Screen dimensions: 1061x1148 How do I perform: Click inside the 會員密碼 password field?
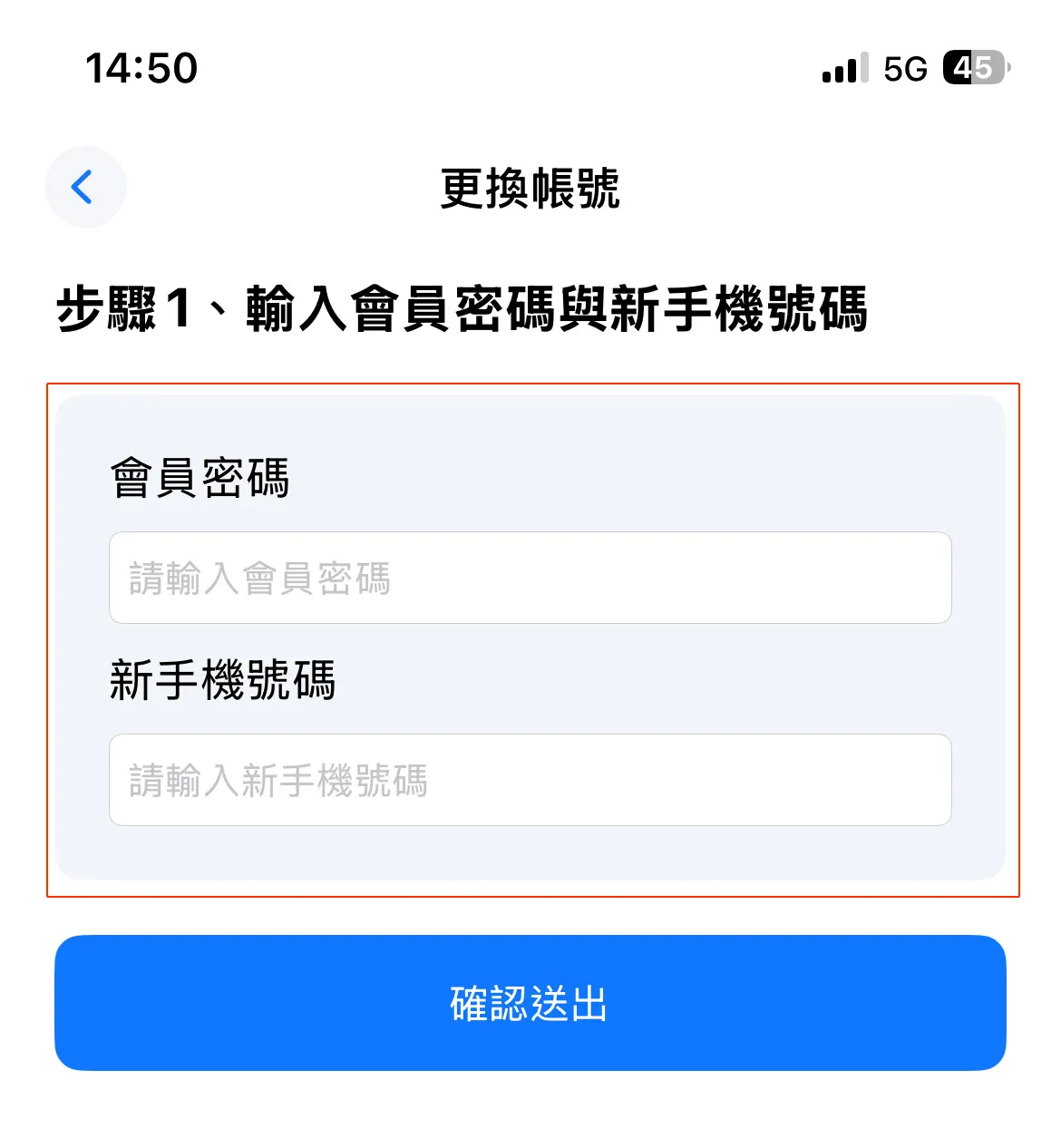tap(530, 579)
